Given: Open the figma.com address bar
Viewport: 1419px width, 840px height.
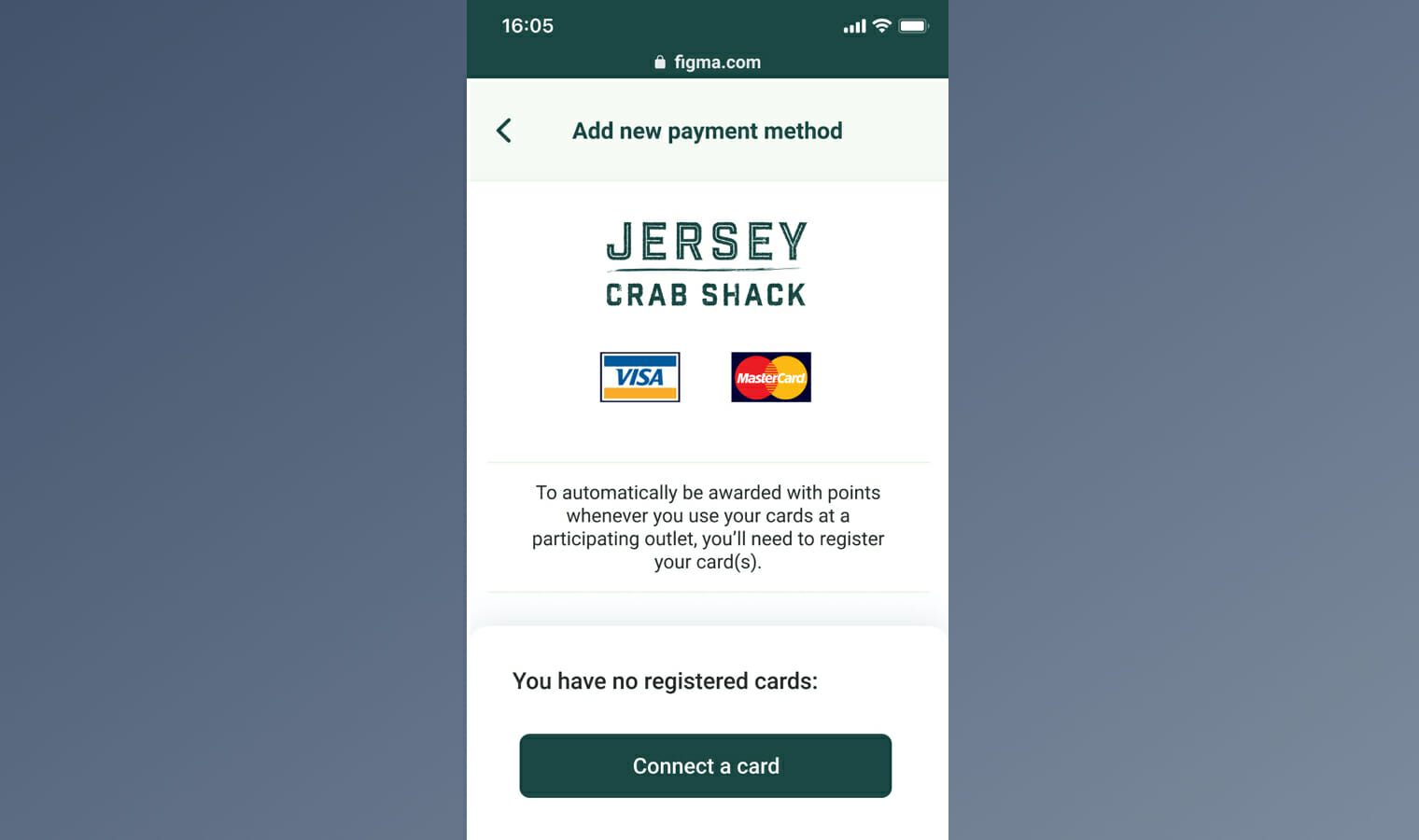Looking at the screenshot, I should click(x=708, y=63).
